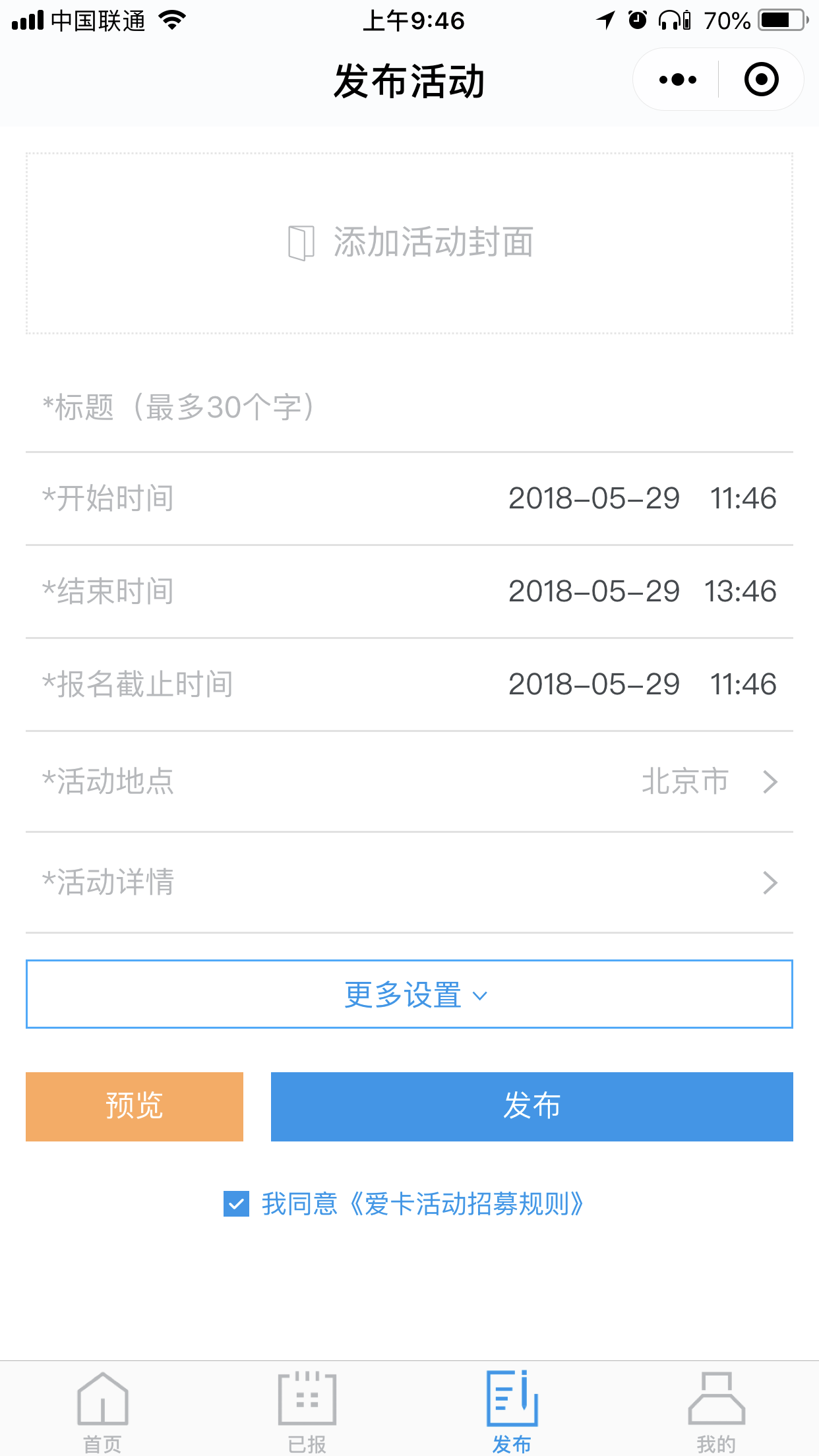
Task: Expand more settings (更多设置)
Action: (x=409, y=994)
